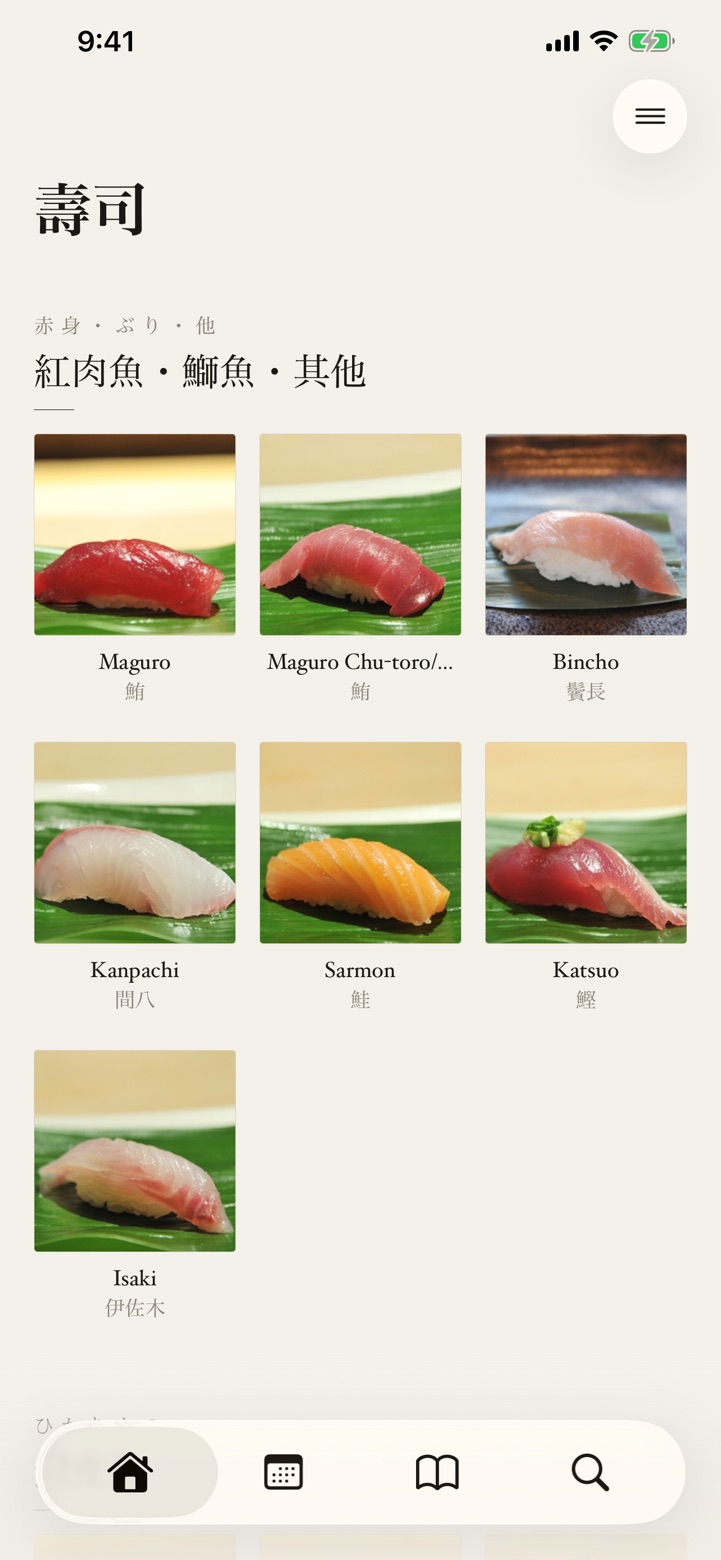The image size is (721, 1560).
Task: Switch to the calendar tab
Action: (x=283, y=1472)
